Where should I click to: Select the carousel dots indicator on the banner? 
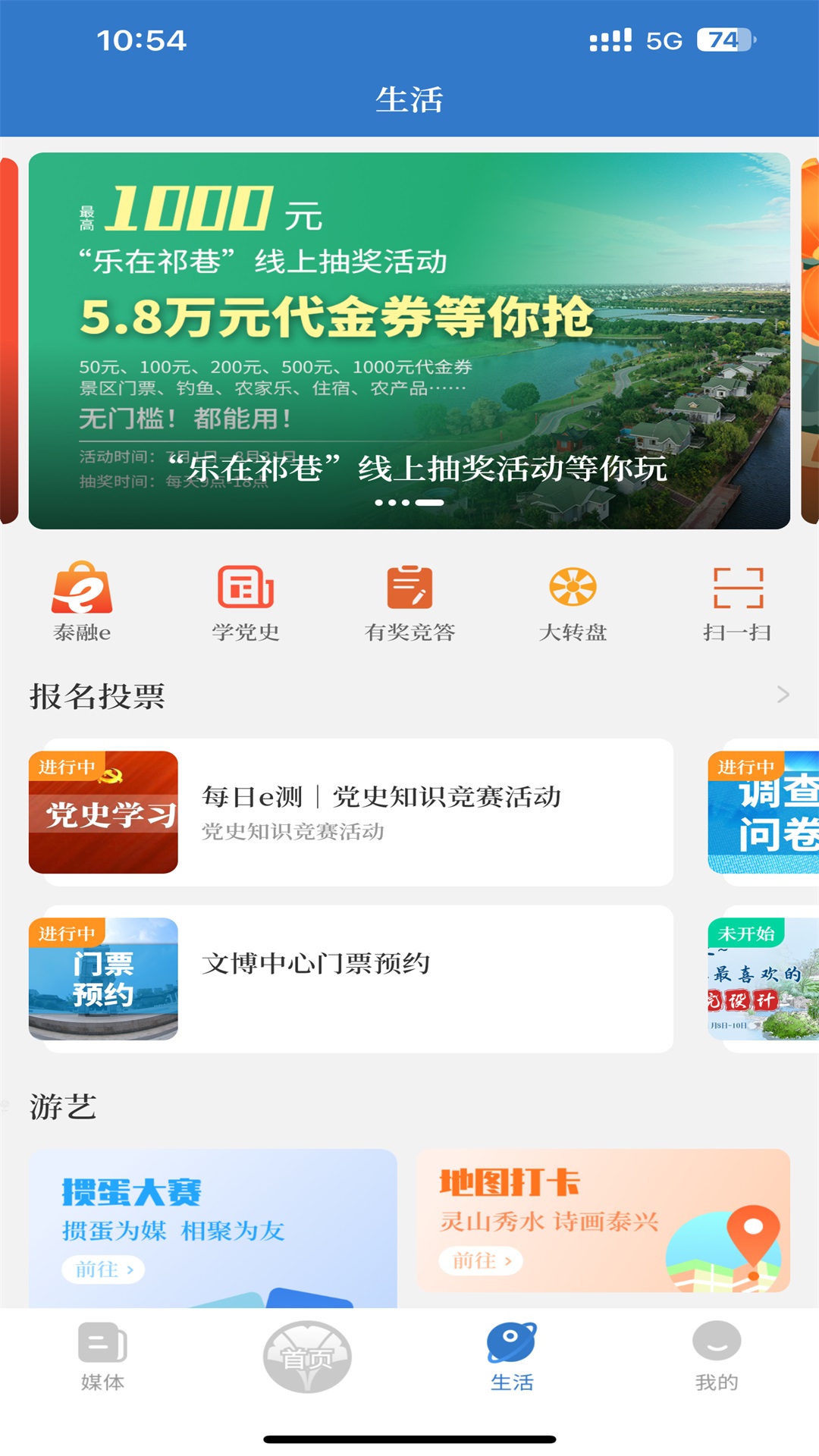pyautogui.click(x=409, y=500)
